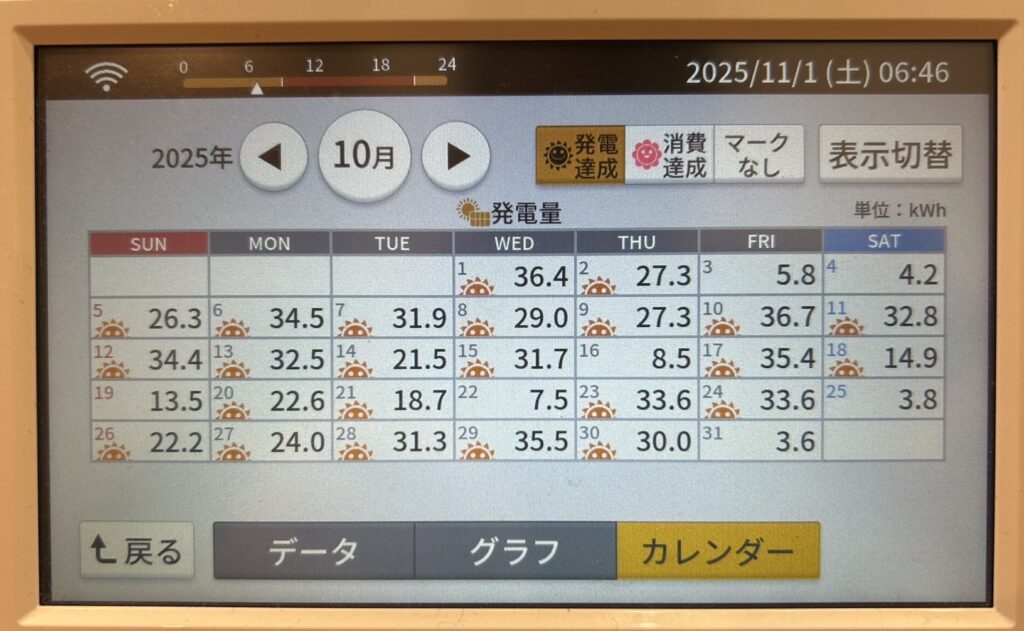Go to the next month

tap(455, 156)
